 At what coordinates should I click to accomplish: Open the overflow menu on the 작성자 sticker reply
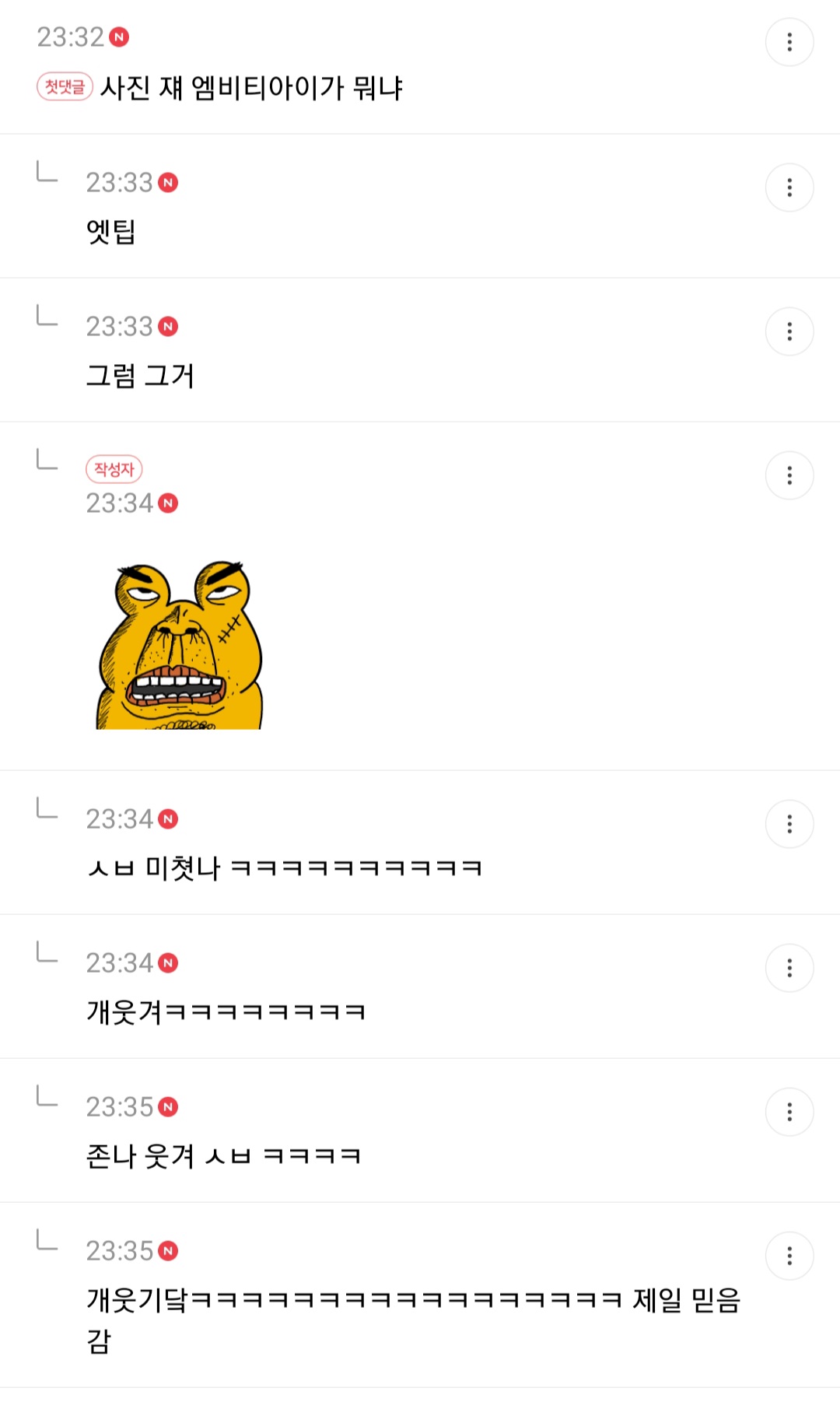point(789,475)
